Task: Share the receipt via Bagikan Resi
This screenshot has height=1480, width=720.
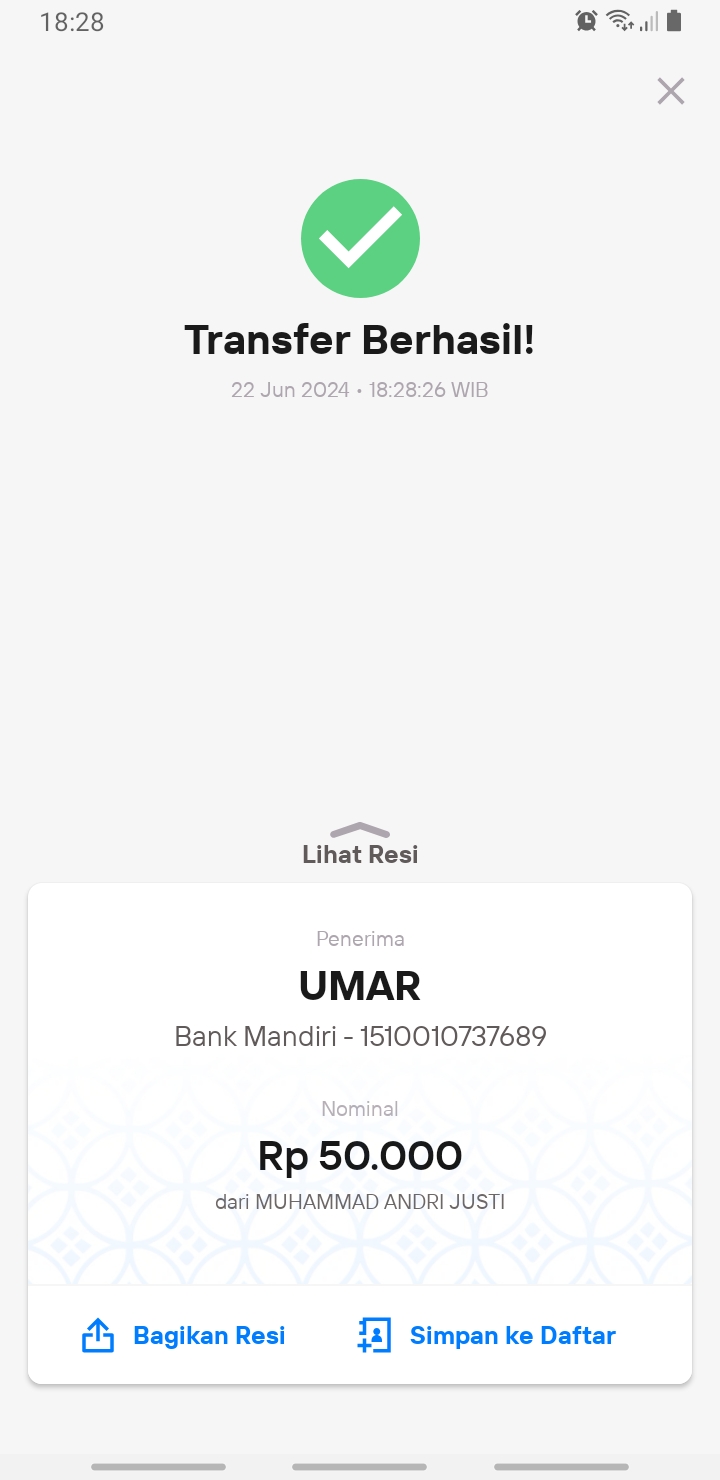Action: tap(183, 1335)
